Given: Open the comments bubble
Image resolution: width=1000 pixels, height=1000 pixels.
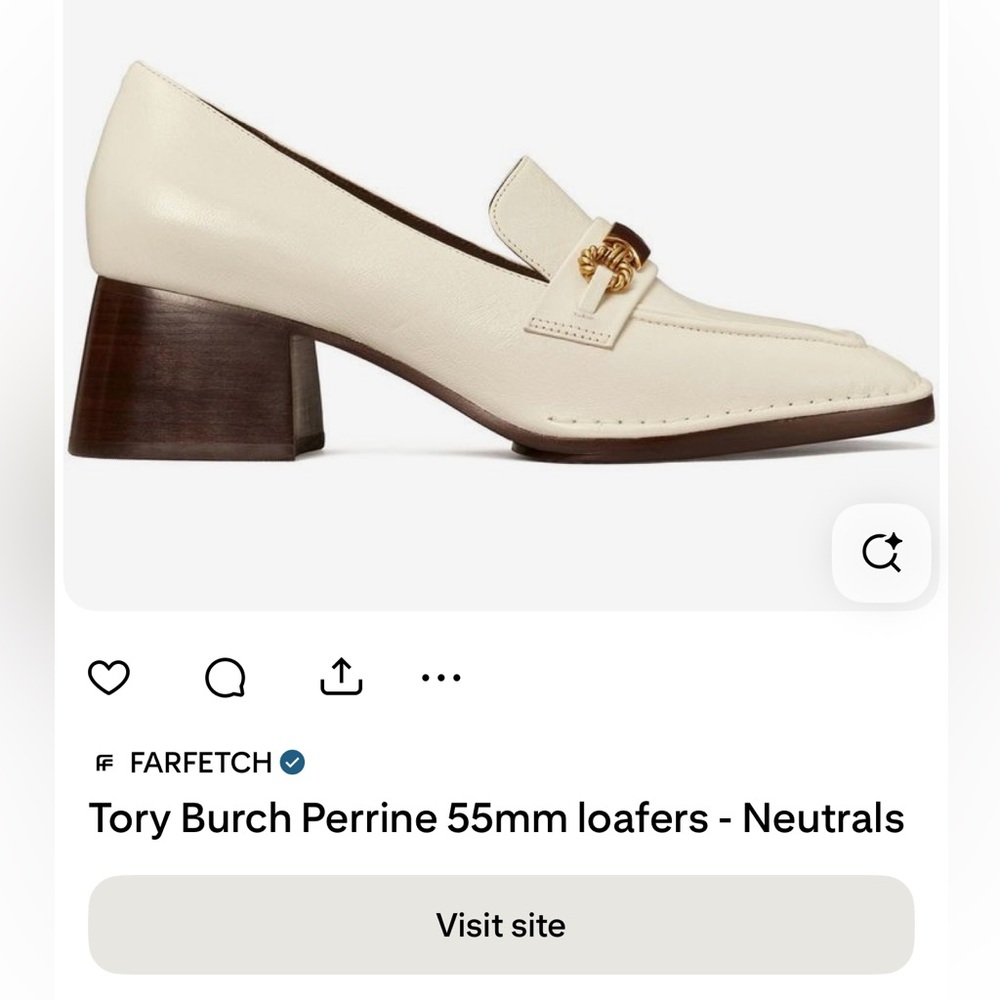Looking at the screenshot, I should click(225, 678).
